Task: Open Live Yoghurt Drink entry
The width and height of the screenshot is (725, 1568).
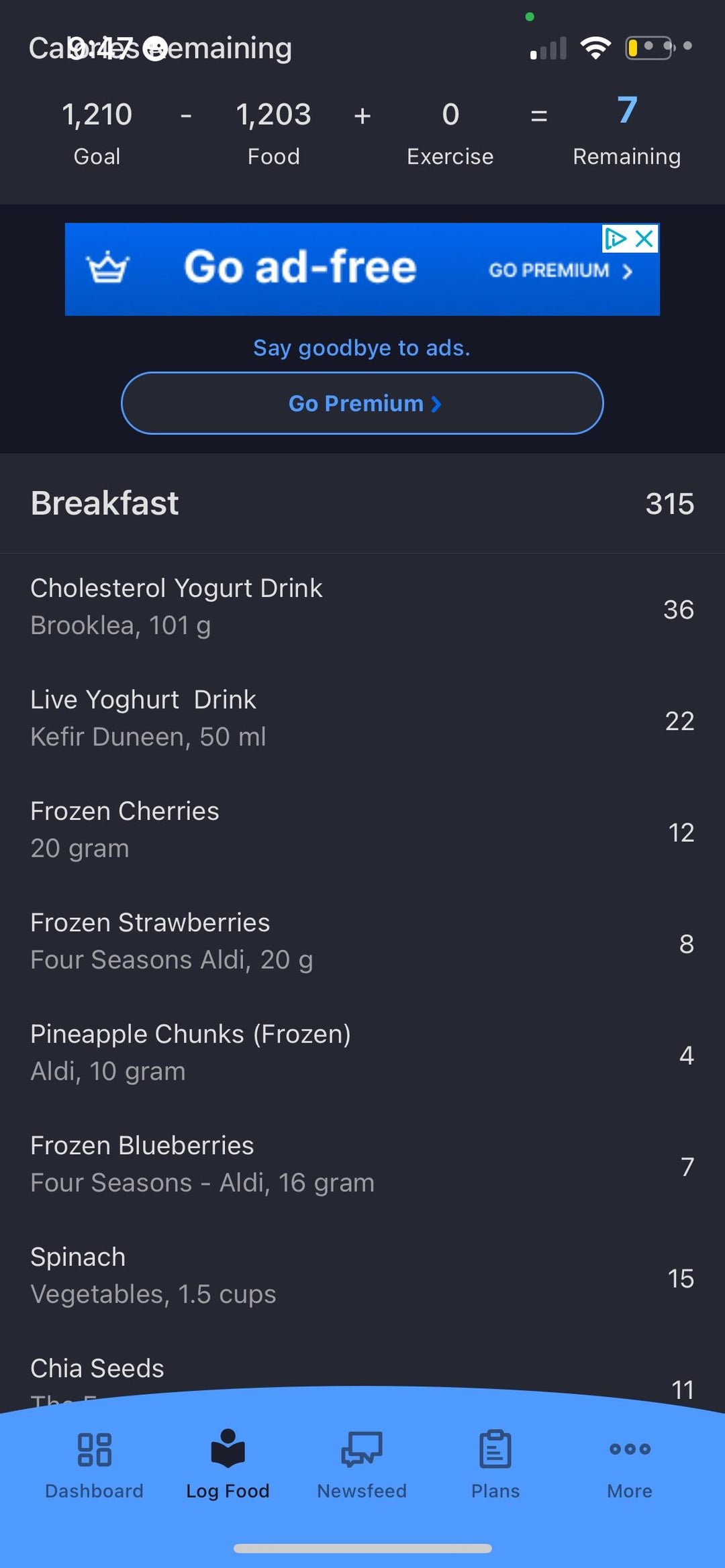Action: (362, 719)
